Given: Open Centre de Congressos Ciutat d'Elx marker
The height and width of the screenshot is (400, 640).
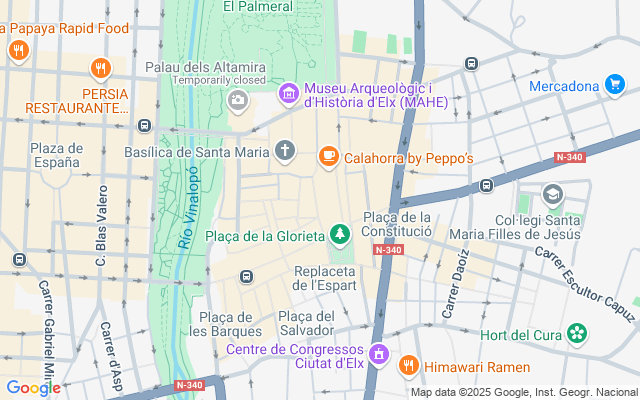Looking at the screenshot, I should [x=378, y=354].
